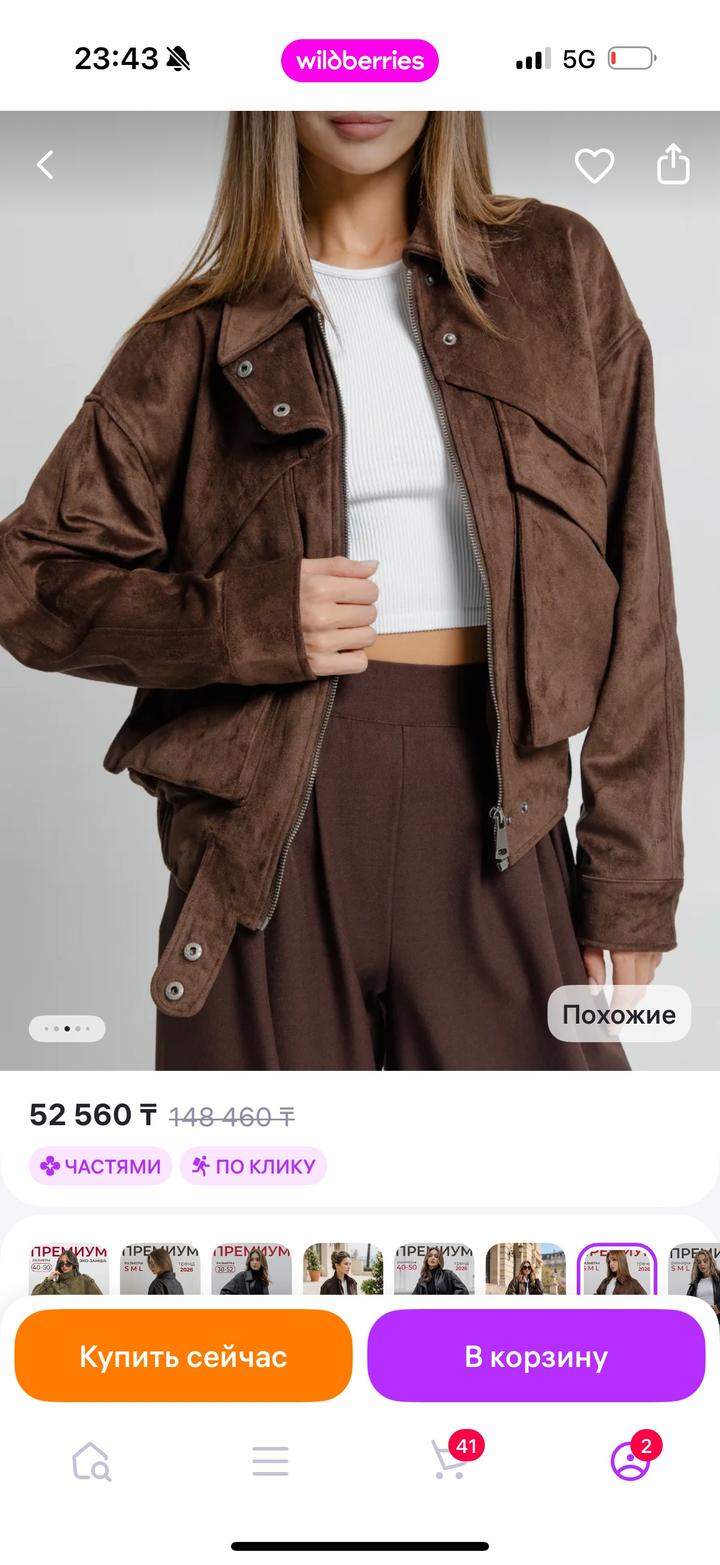720x1565 pixels.
Task: Add the jacket with В корзину
Action: coord(536,1357)
